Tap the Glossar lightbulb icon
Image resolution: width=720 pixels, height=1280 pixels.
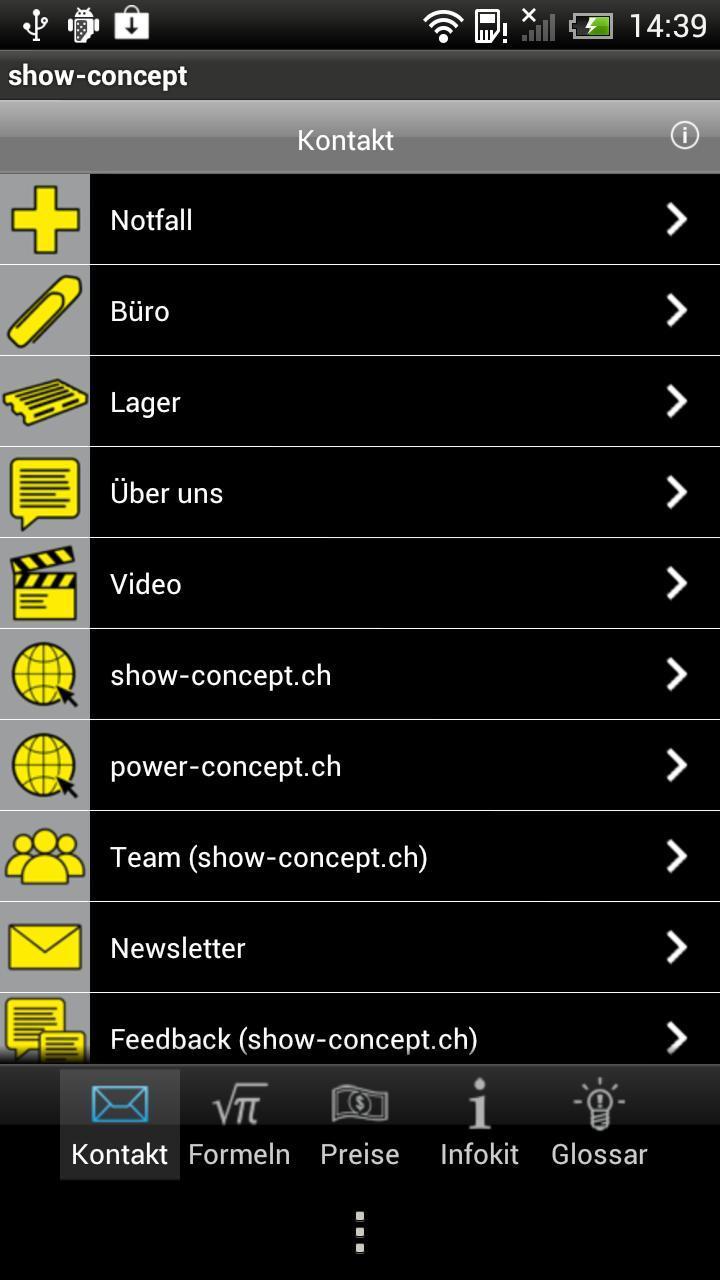[x=599, y=1104]
